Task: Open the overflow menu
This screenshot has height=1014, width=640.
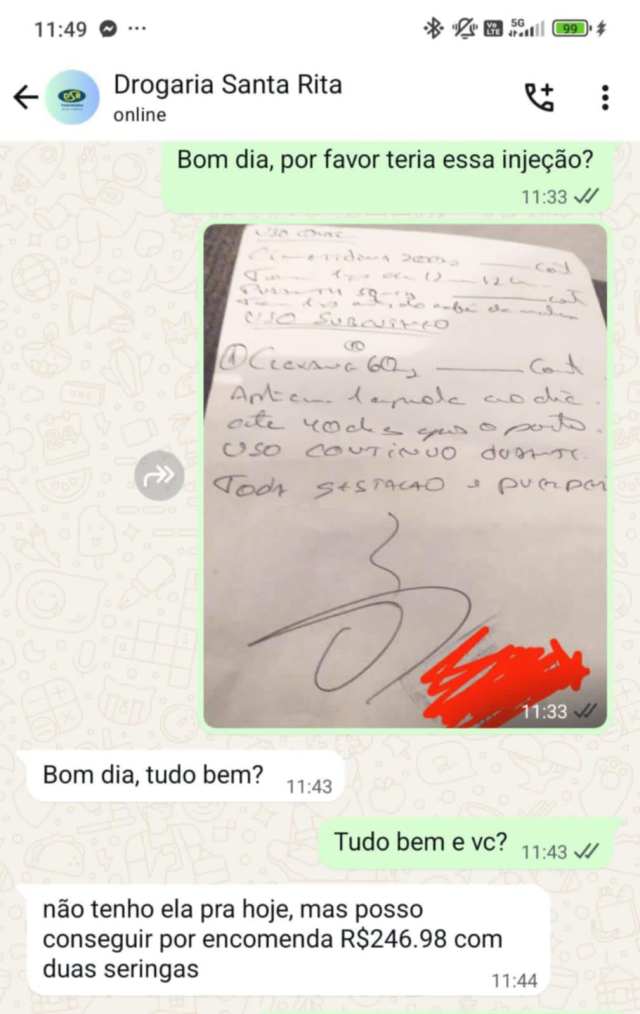Action: [x=605, y=97]
